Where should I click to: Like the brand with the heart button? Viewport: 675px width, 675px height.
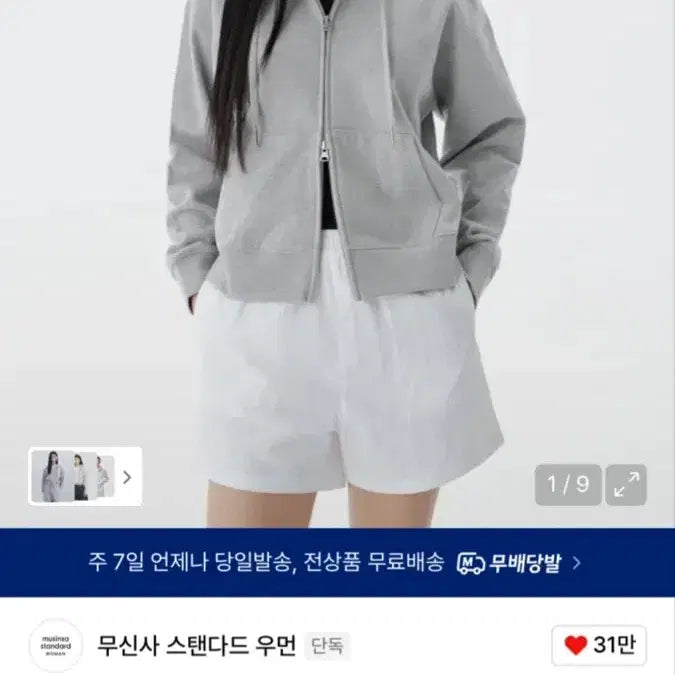point(599,645)
